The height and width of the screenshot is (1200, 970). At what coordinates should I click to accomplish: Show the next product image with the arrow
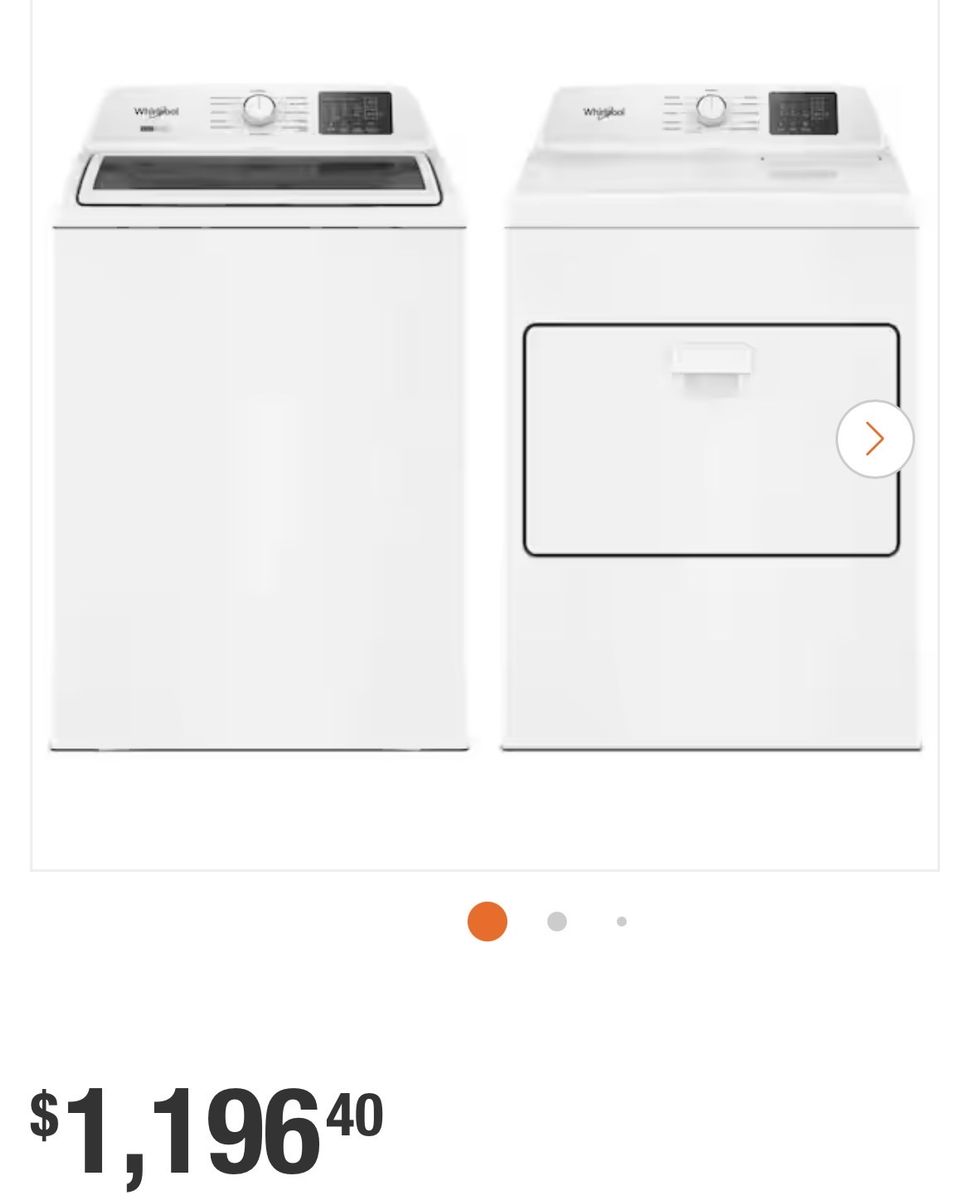point(874,439)
